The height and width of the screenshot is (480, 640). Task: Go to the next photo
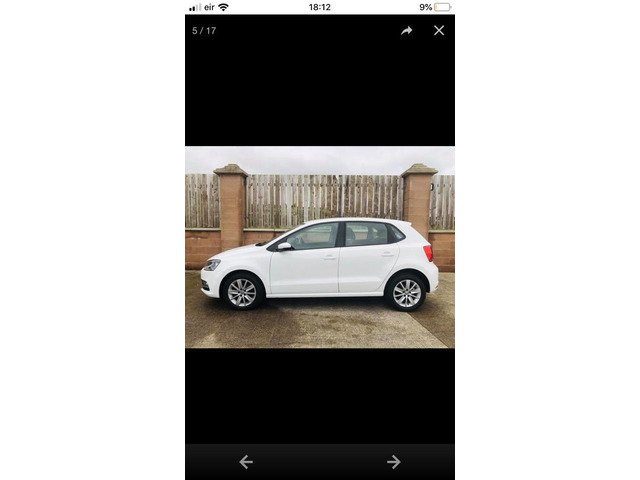[x=393, y=462]
